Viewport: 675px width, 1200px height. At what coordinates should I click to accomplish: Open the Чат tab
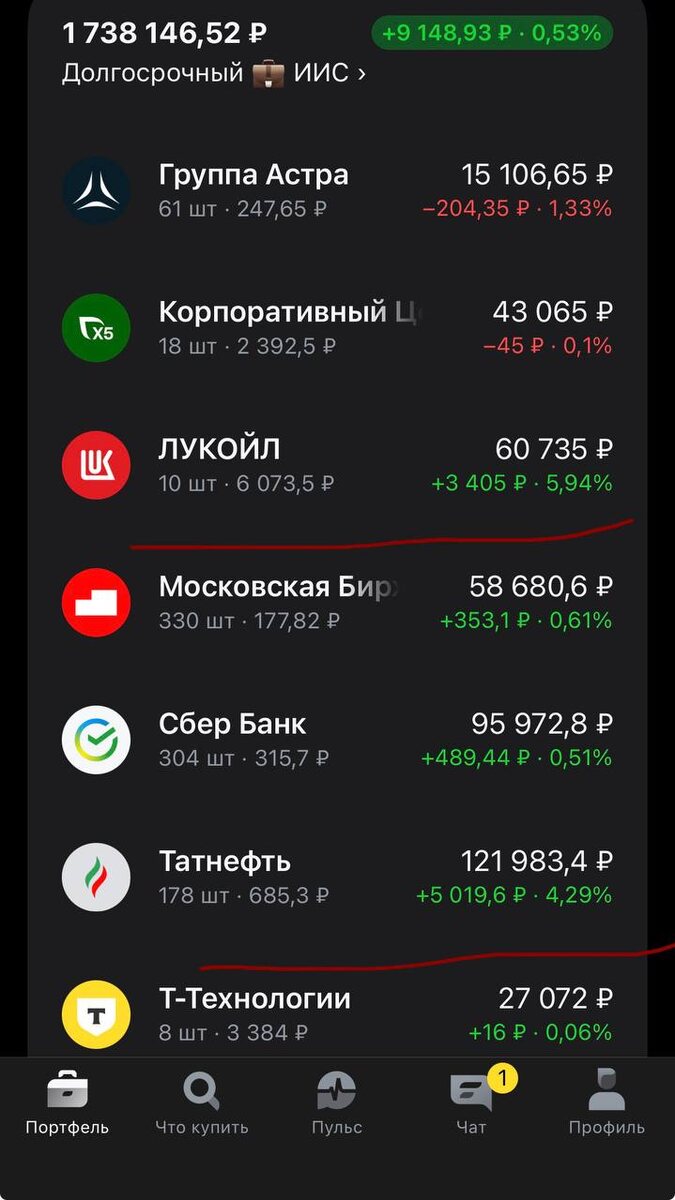point(471,1104)
